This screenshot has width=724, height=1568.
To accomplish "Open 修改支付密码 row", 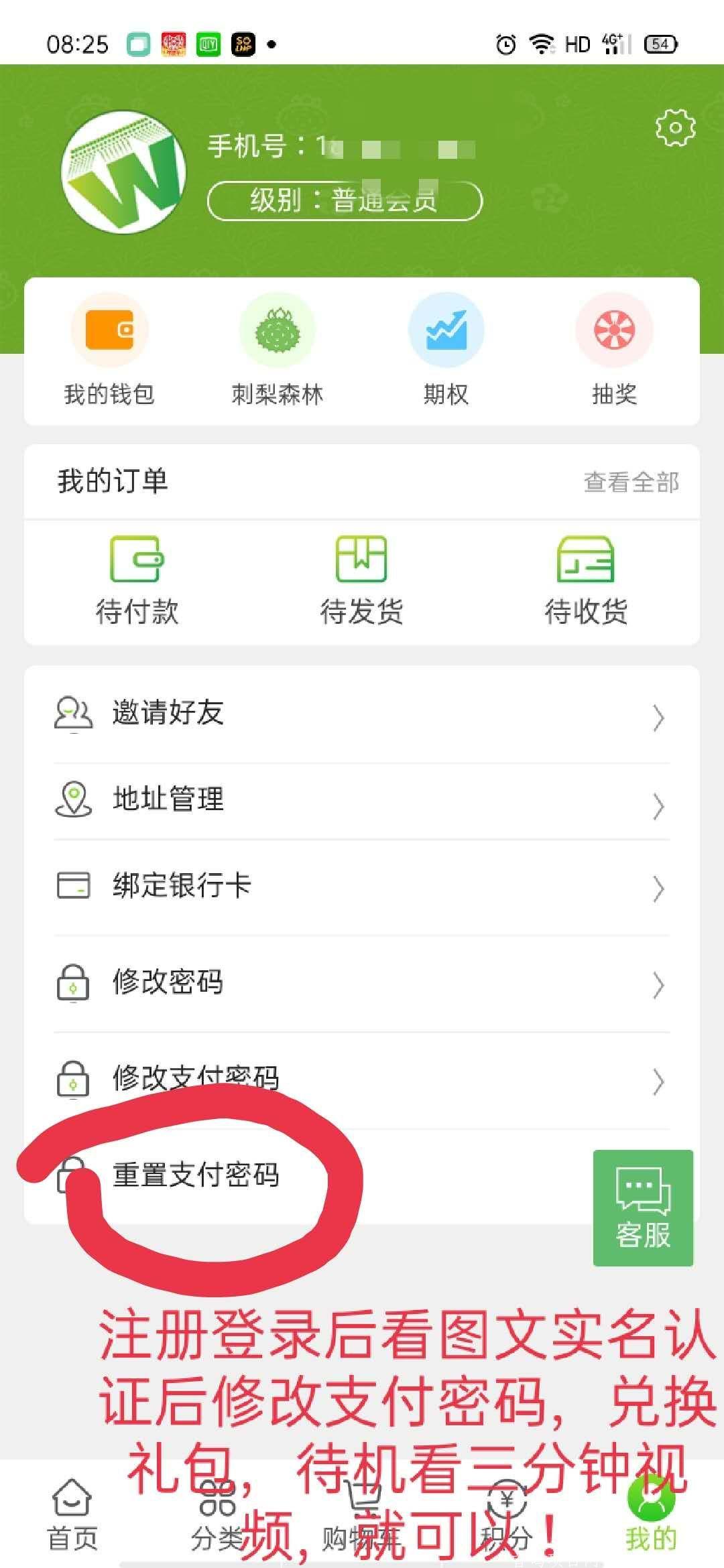I will click(x=362, y=1079).
